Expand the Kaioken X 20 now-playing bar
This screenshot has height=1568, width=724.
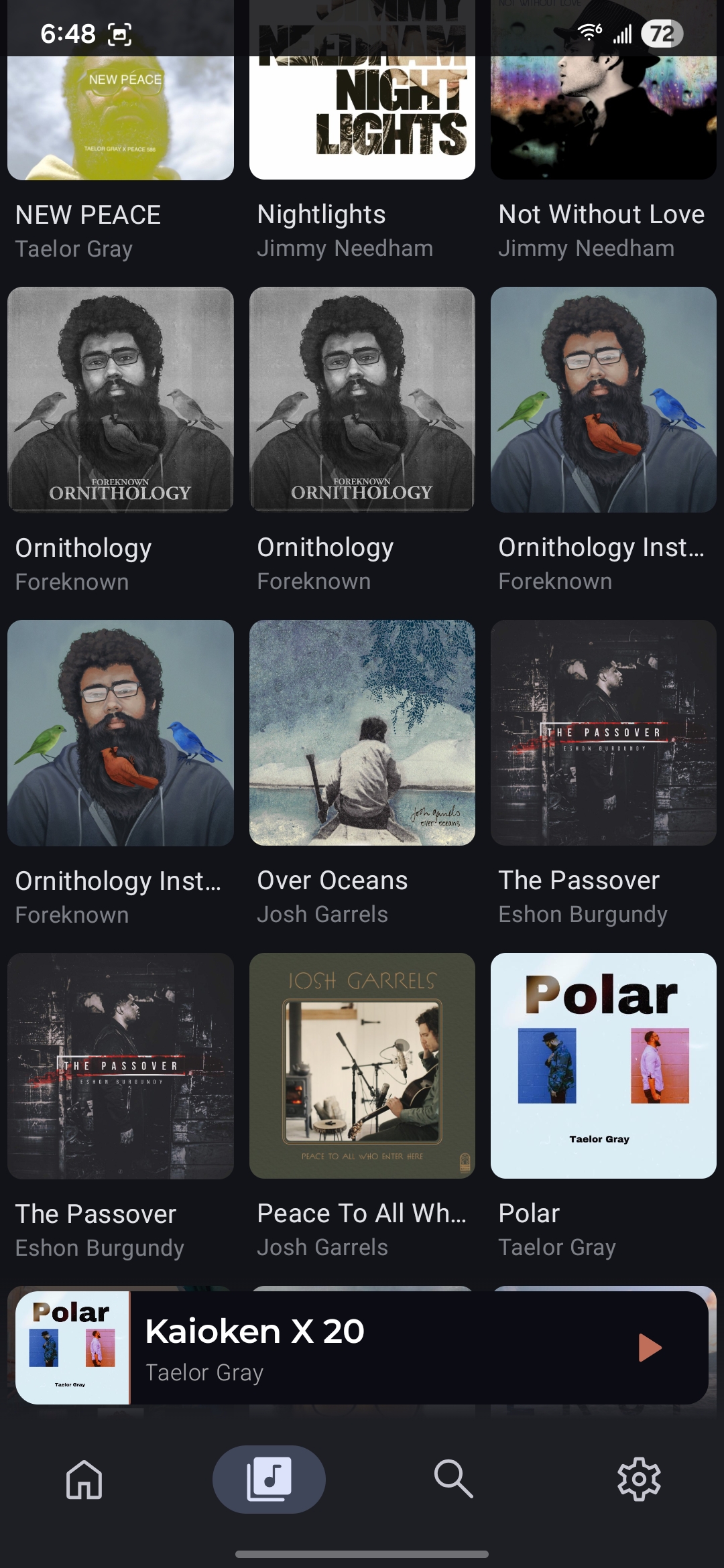click(x=375, y=1348)
